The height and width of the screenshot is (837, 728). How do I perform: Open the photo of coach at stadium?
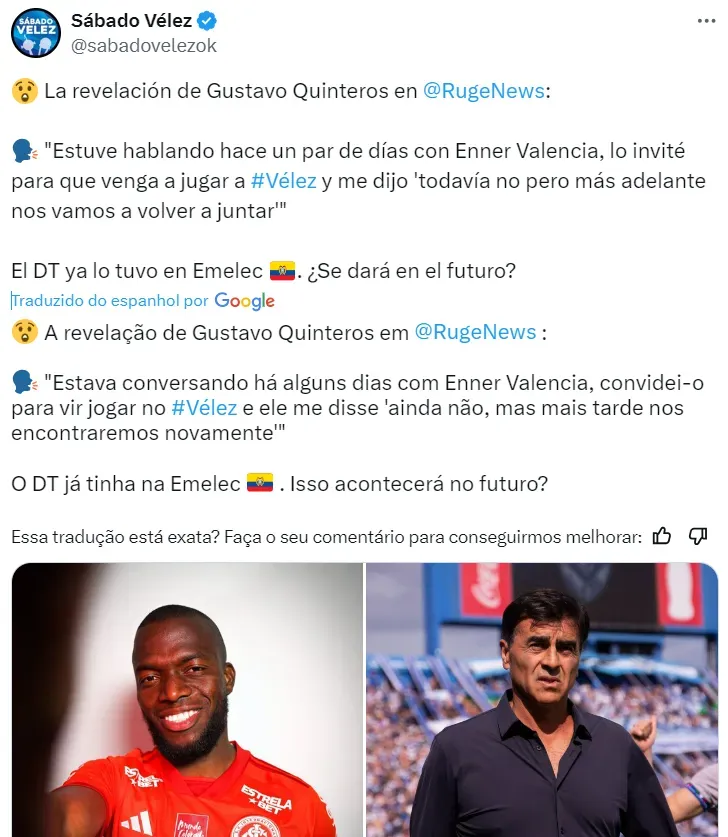(541, 699)
